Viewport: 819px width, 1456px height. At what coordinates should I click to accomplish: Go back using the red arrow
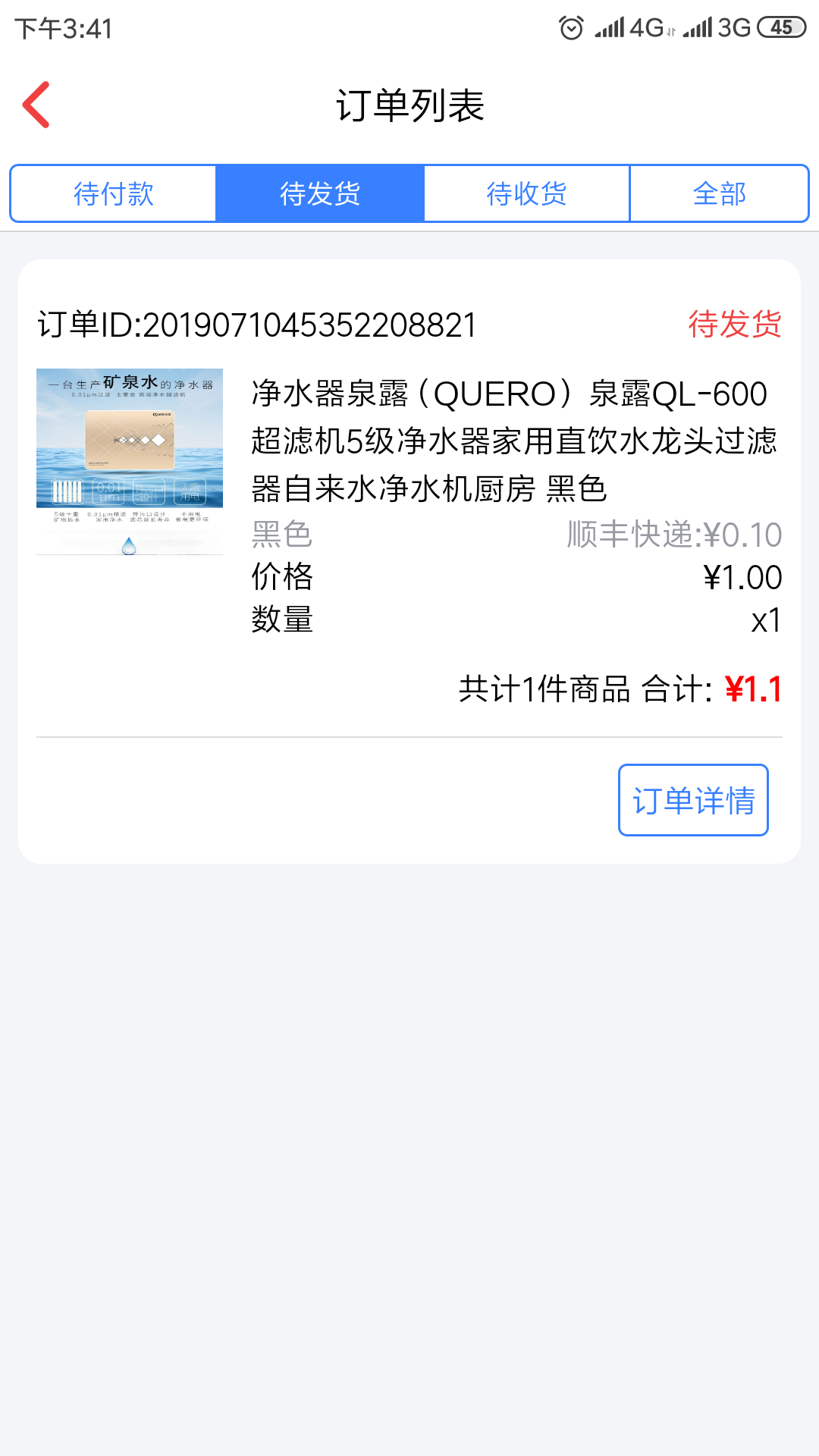(36, 105)
